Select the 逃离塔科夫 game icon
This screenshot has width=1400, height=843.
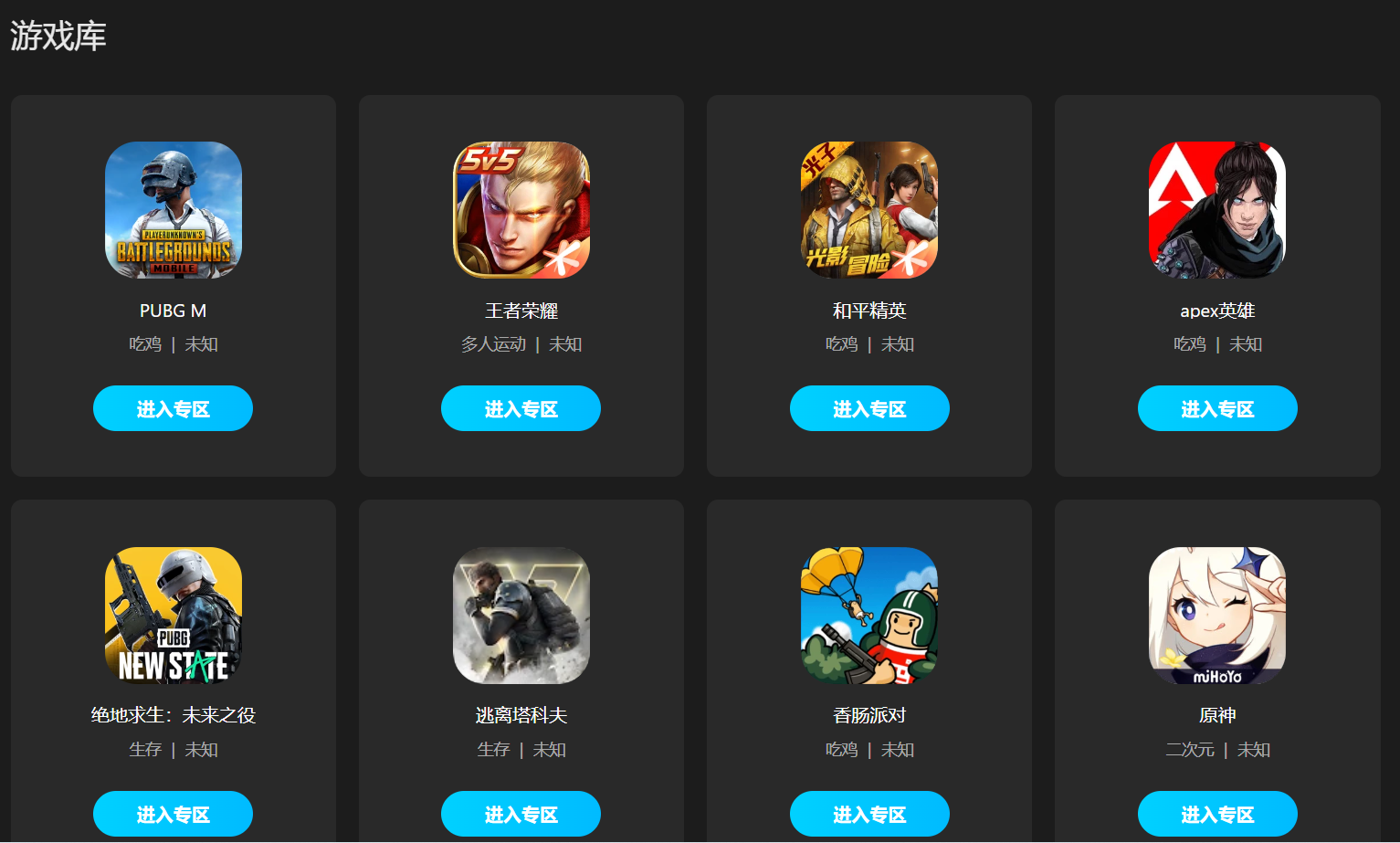tap(521, 616)
